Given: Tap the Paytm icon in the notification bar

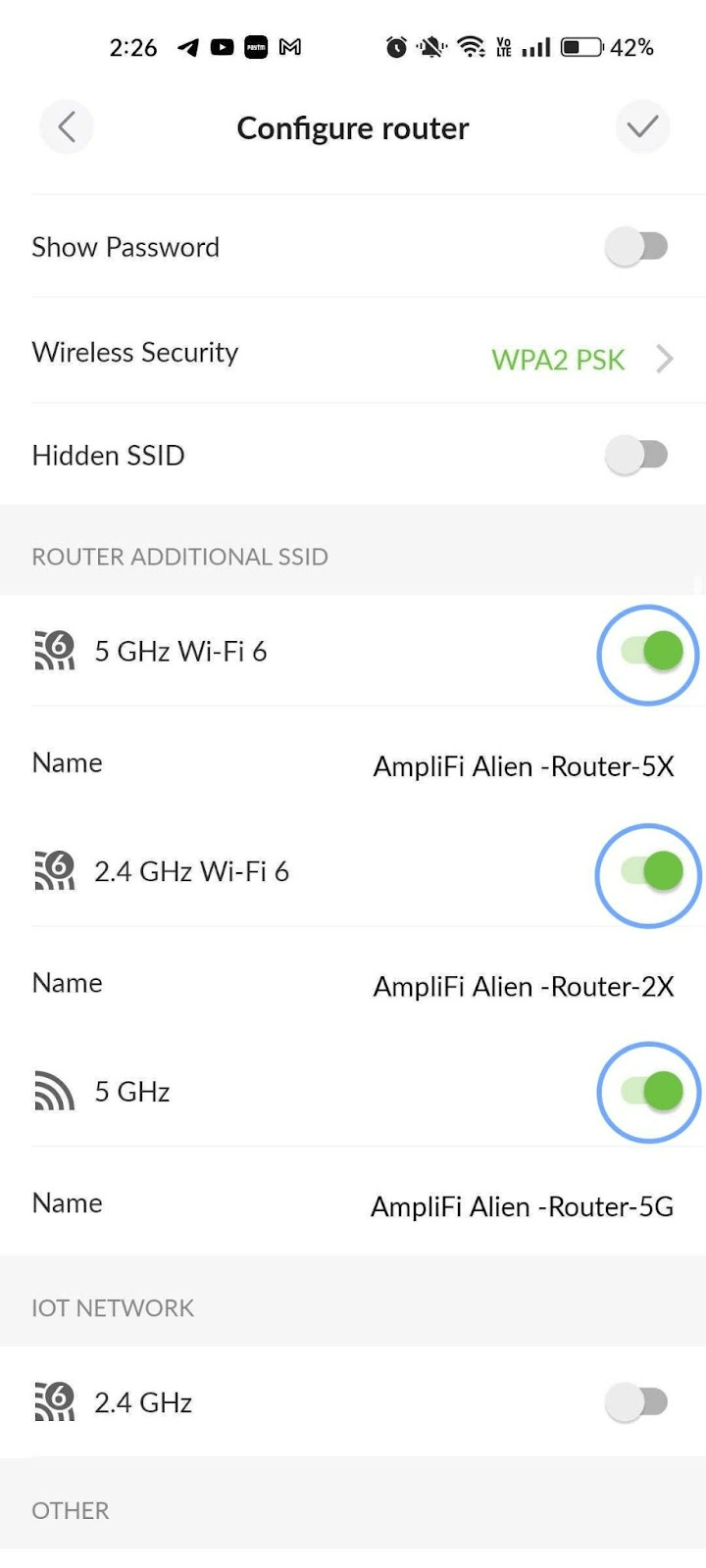Looking at the screenshot, I should coord(255,46).
